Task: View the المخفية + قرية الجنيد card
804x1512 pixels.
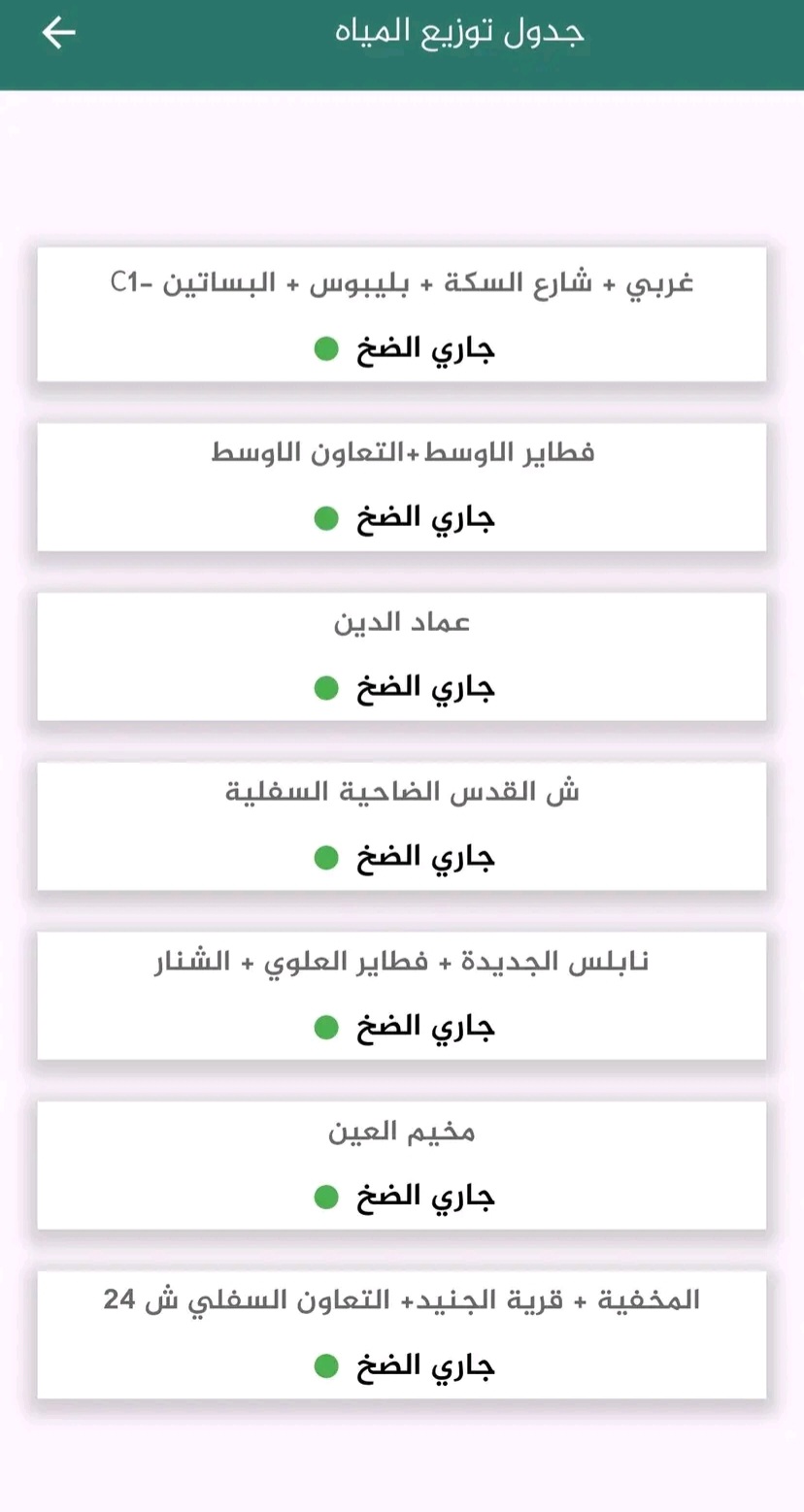Action: click(x=401, y=1333)
